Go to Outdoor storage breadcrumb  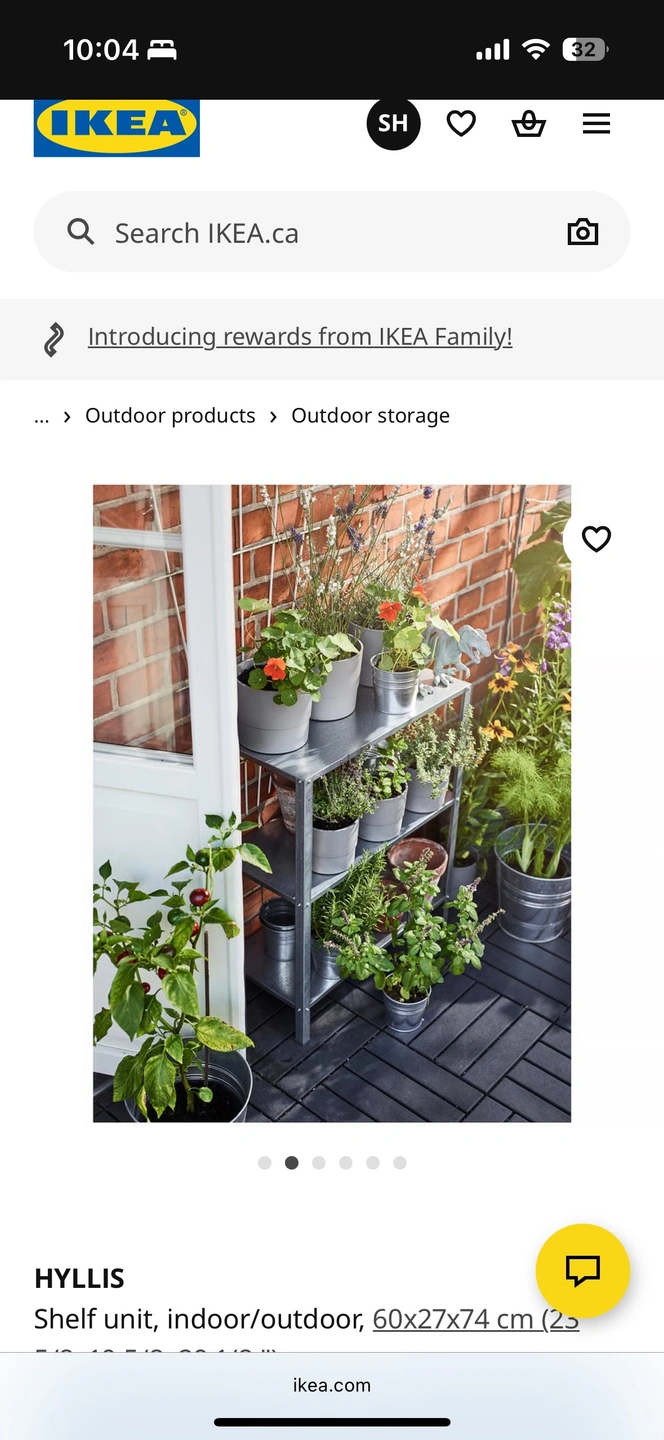(x=370, y=416)
